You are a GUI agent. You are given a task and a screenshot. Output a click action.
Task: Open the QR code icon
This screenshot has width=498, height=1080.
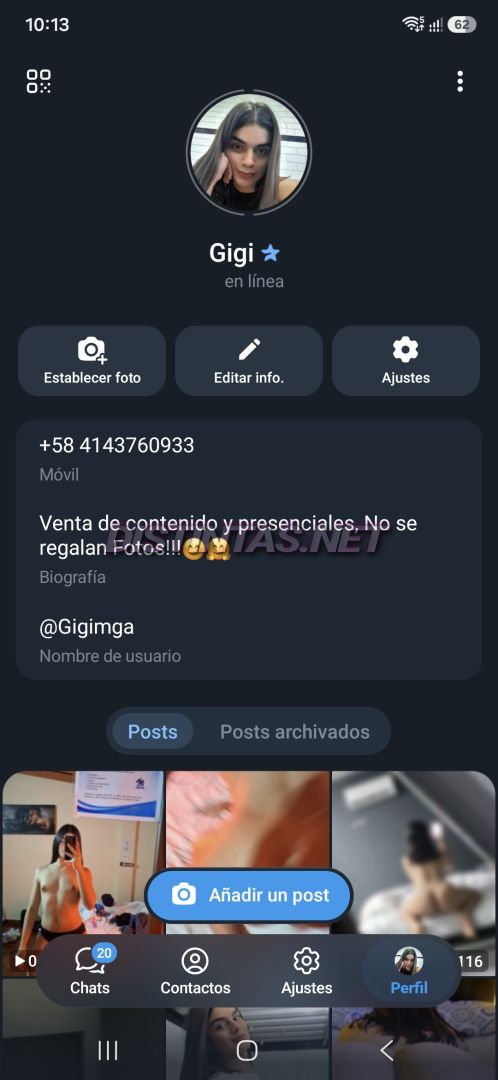(x=39, y=81)
